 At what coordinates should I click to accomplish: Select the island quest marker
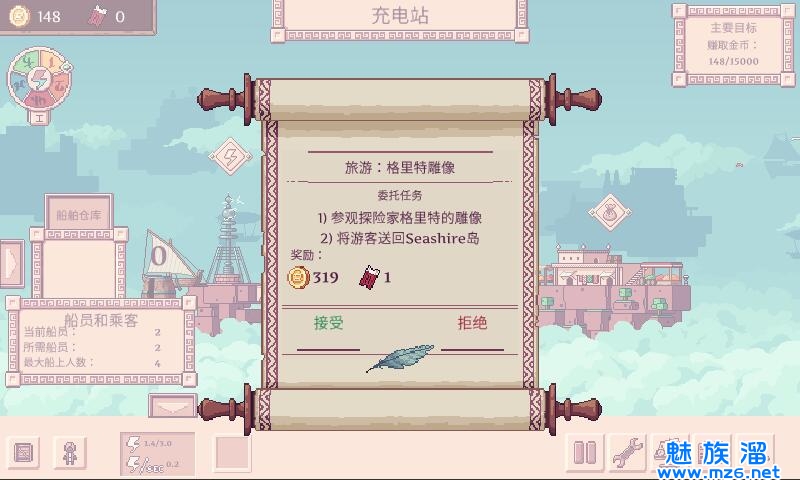[x=606, y=211]
